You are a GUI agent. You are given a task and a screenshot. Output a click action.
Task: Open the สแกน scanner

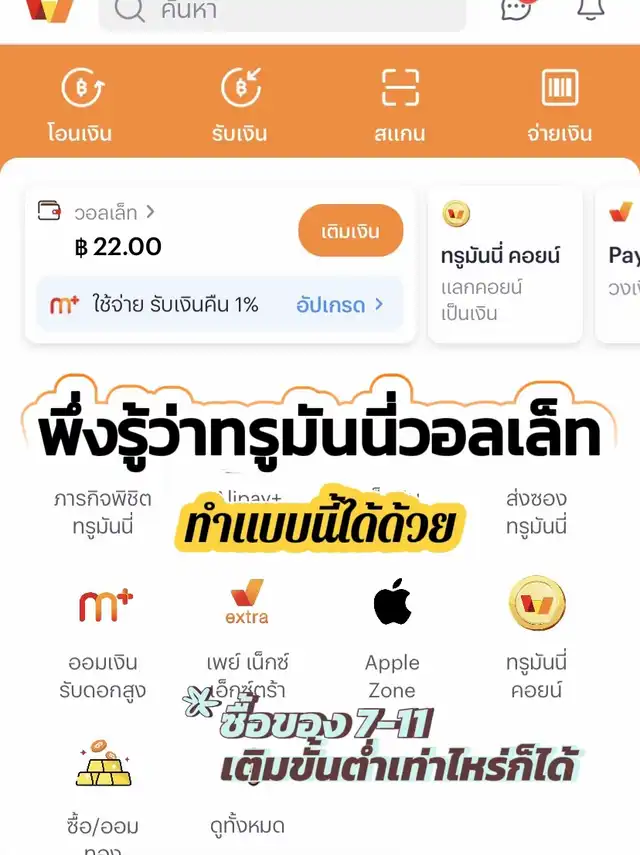point(400,107)
